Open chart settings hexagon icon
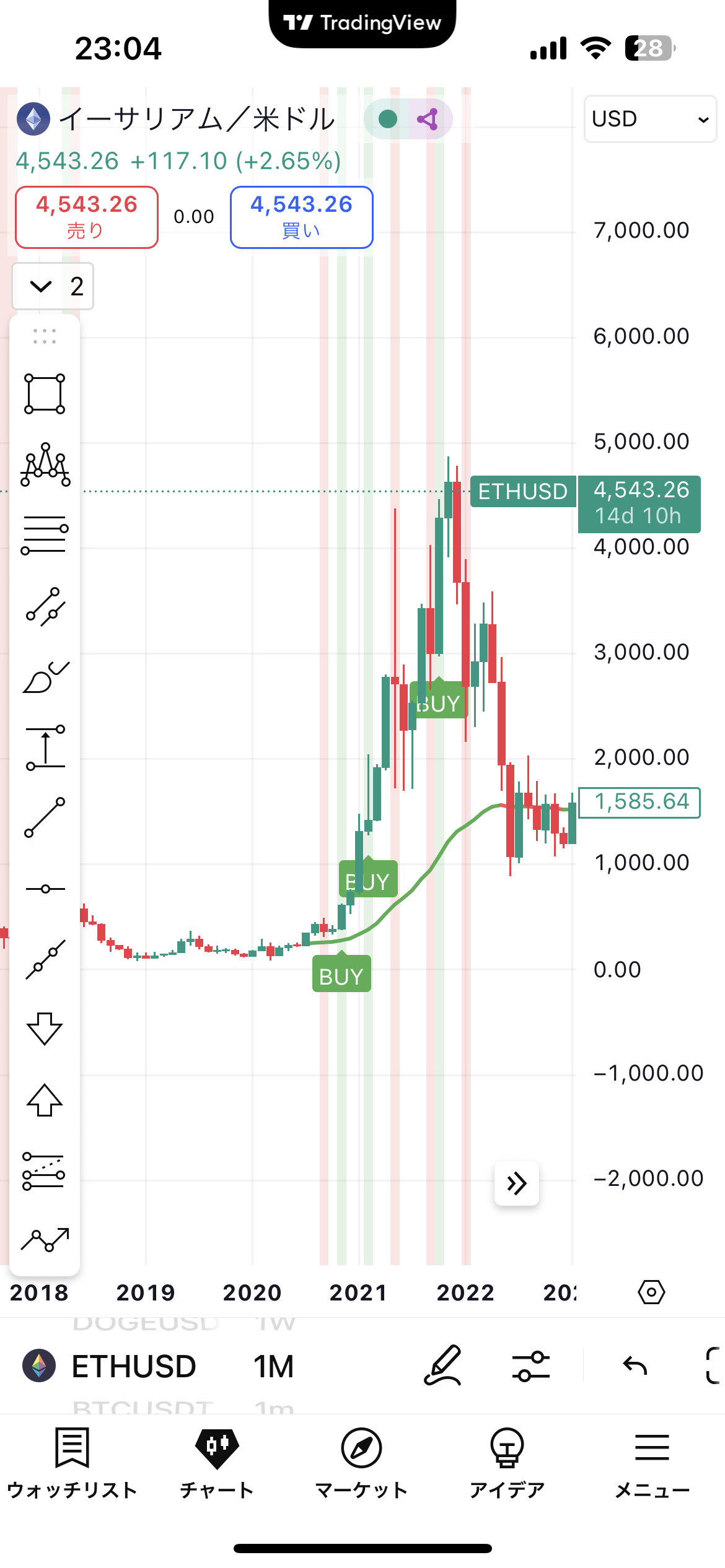Screen dimensions: 725x1568 [x=651, y=1292]
